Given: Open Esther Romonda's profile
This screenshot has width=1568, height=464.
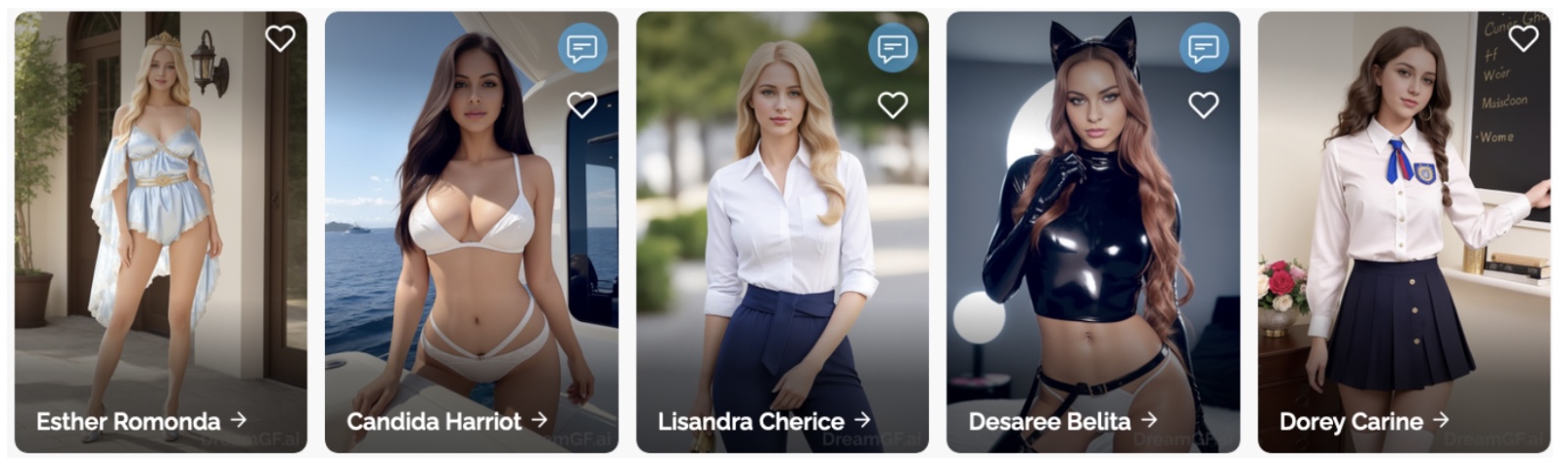Looking at the screenshot, I should point(141,421).
